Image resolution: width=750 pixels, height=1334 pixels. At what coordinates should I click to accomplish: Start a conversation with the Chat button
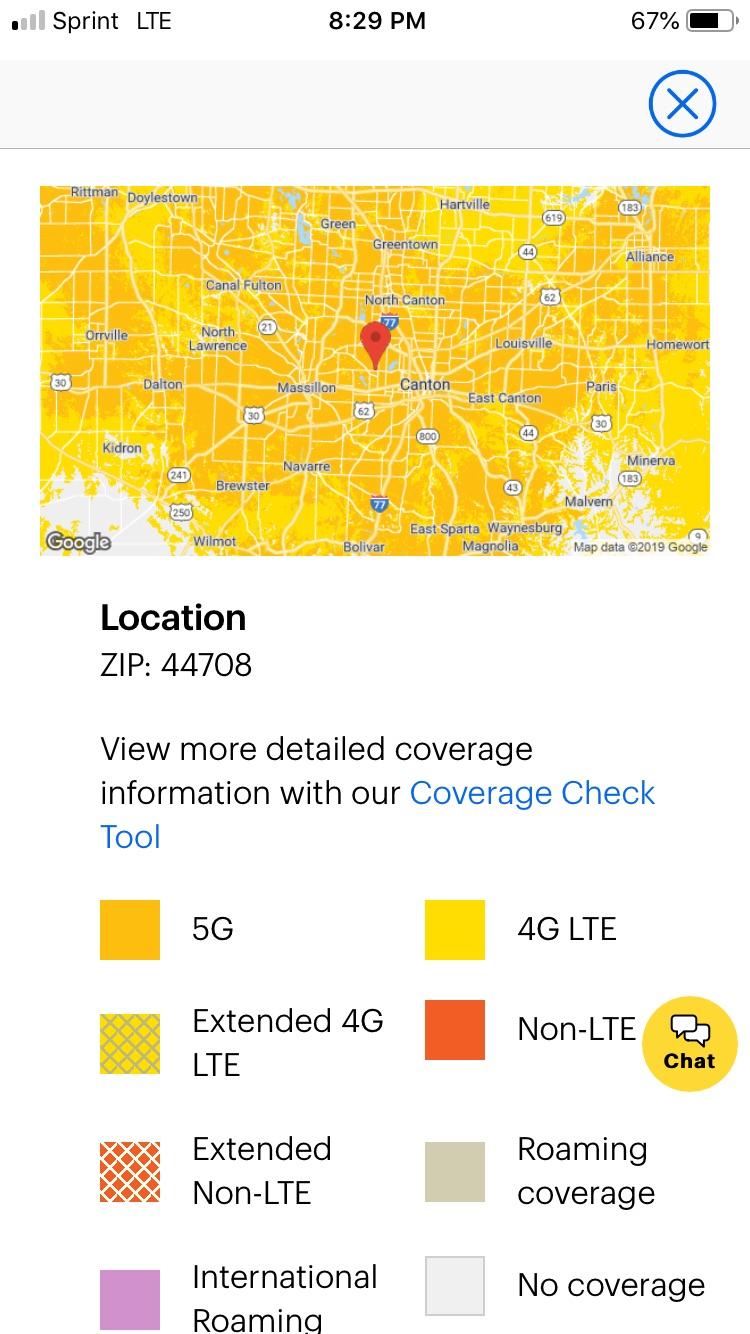[x=689, y=1044]
